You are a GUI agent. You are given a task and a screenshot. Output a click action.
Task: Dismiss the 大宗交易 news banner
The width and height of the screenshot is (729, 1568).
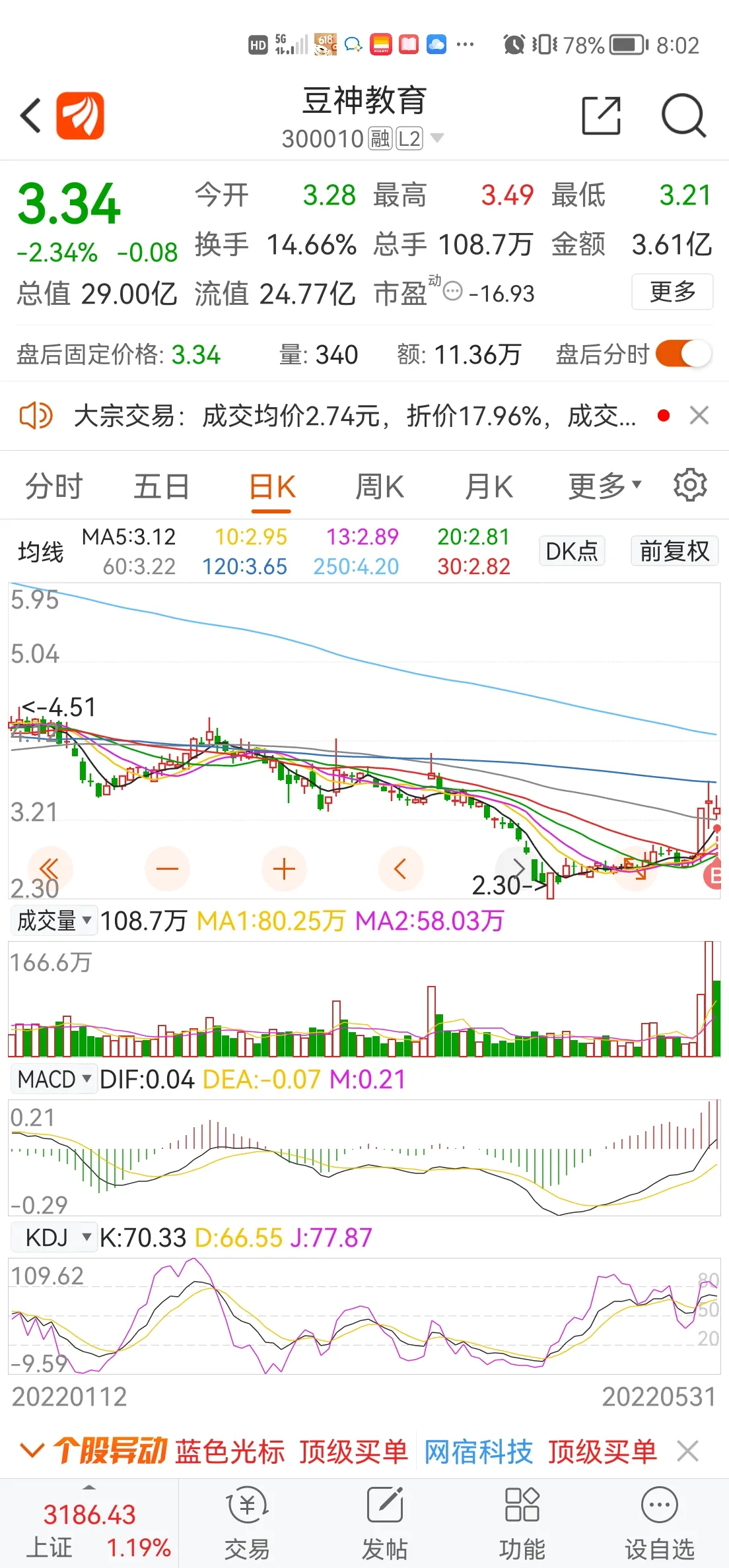pyautogui.click(x=699, y=415)
